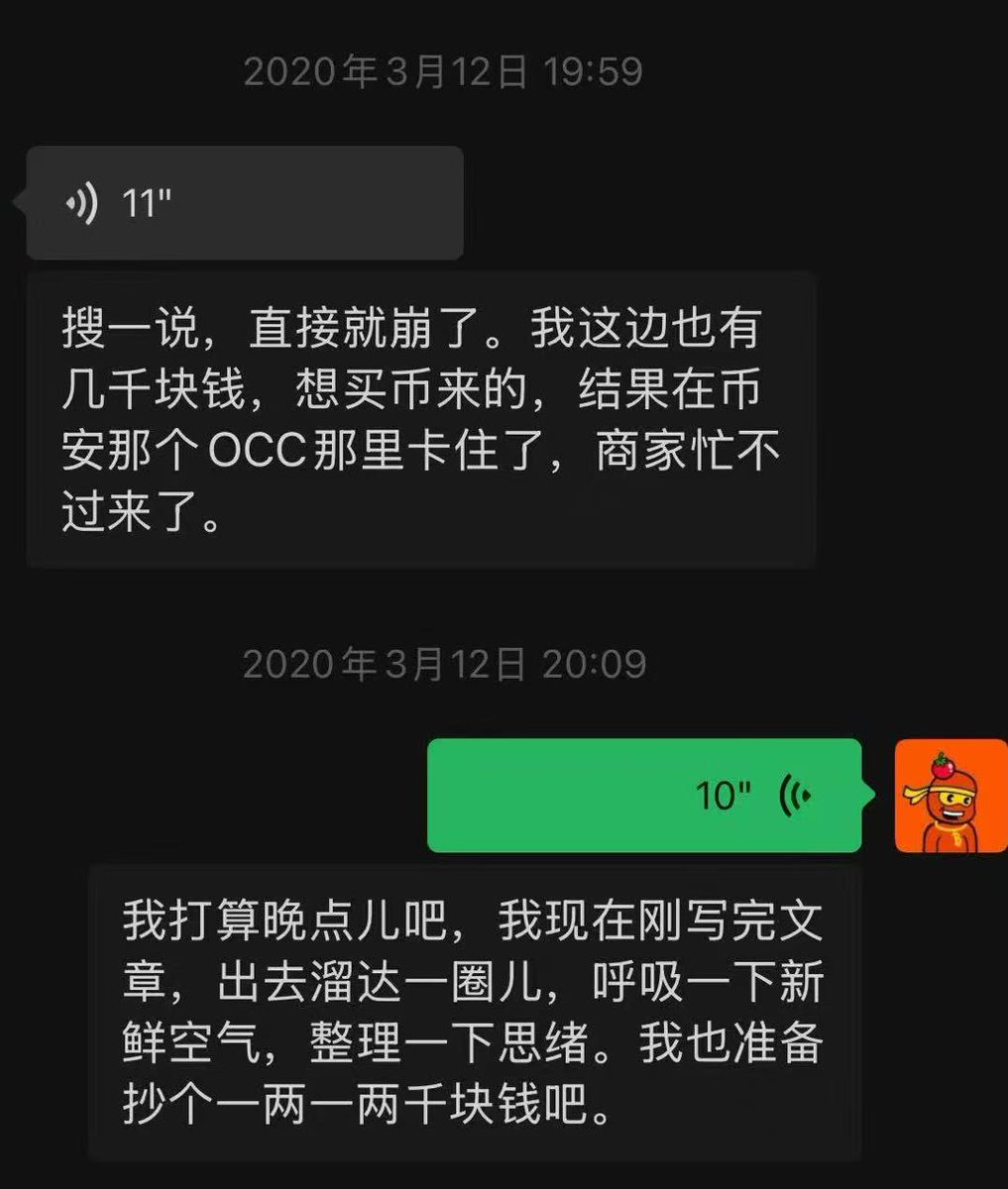Open the orange cartoon avatar's profile
This screenshot has height=1189, width=1008.
click(x=950, y=795)
